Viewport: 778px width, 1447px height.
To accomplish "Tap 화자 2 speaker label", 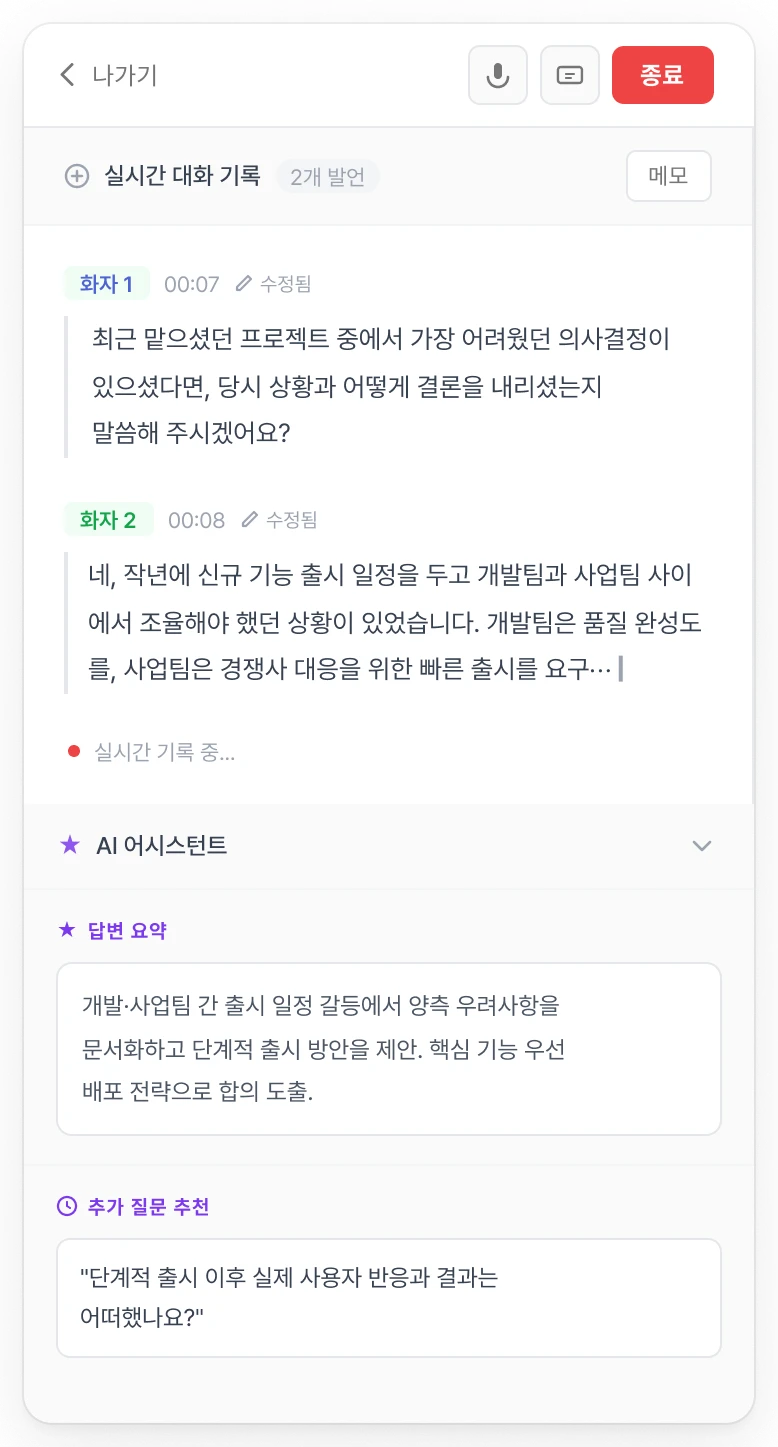I will pos(109,520).
